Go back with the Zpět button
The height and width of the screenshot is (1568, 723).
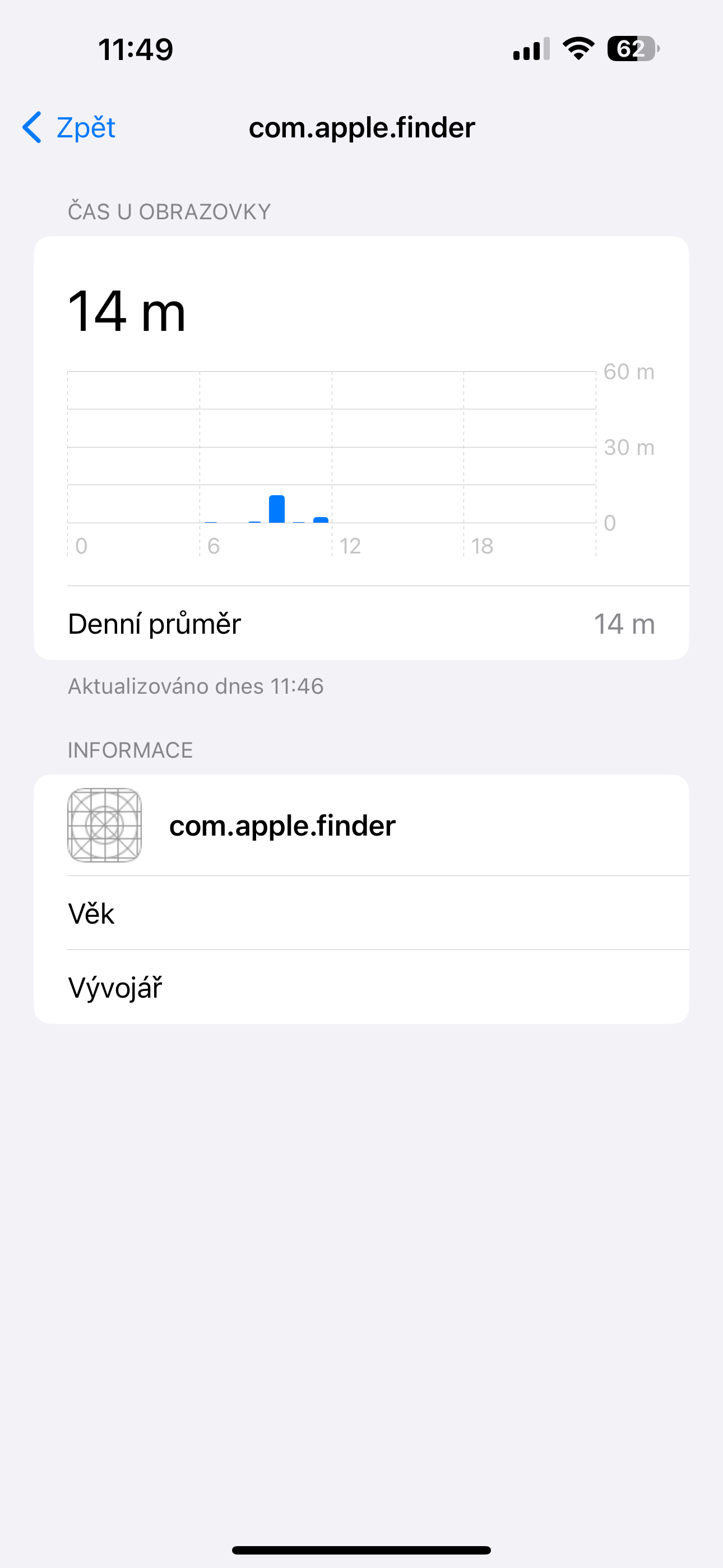(69, 128)
